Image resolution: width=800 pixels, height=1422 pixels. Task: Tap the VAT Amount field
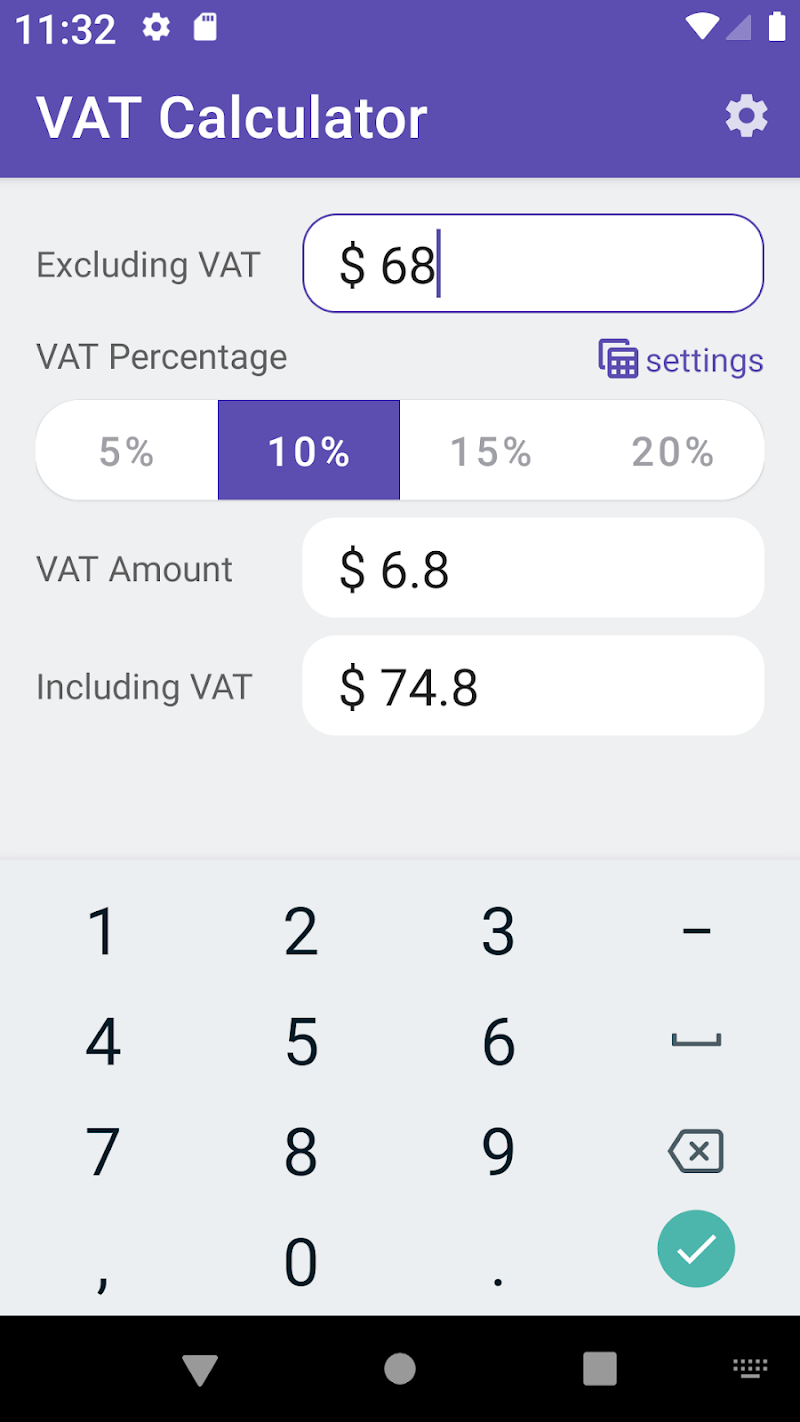[x=533, y=568]
